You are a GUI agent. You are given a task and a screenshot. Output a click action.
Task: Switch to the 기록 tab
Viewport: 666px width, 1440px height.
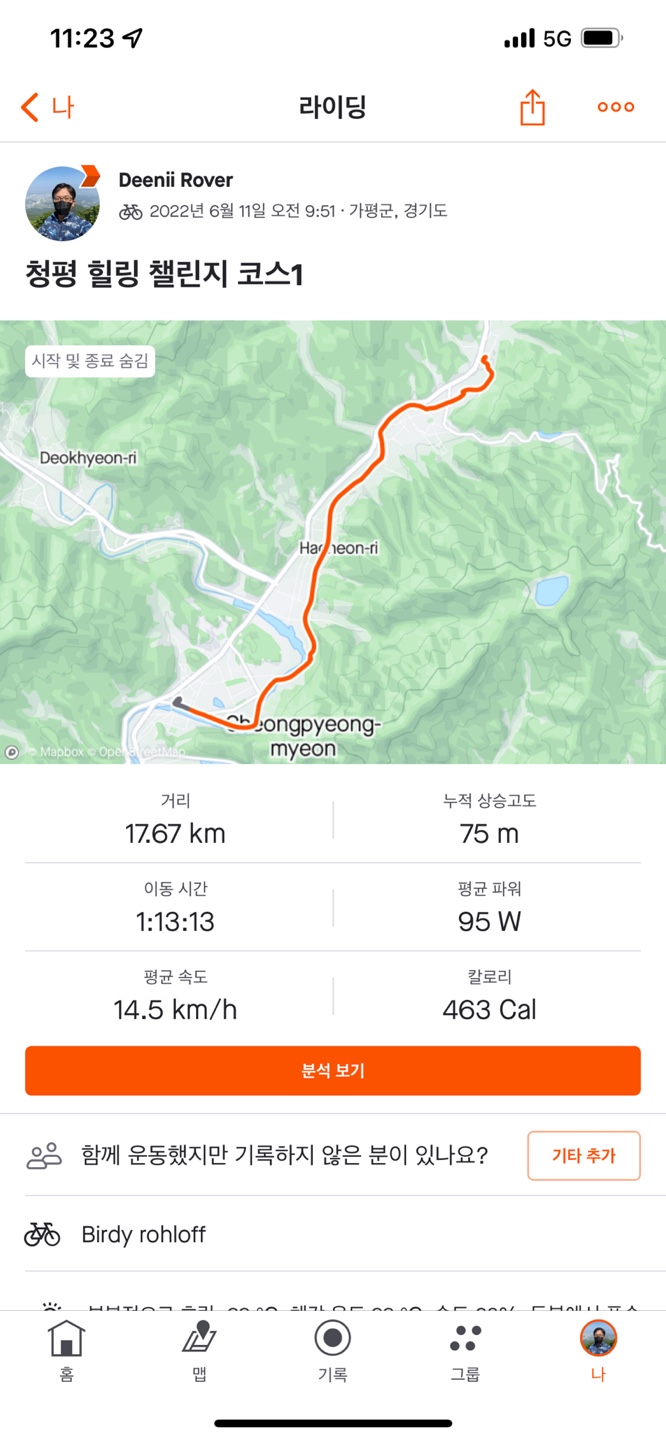pos(332,1350)
